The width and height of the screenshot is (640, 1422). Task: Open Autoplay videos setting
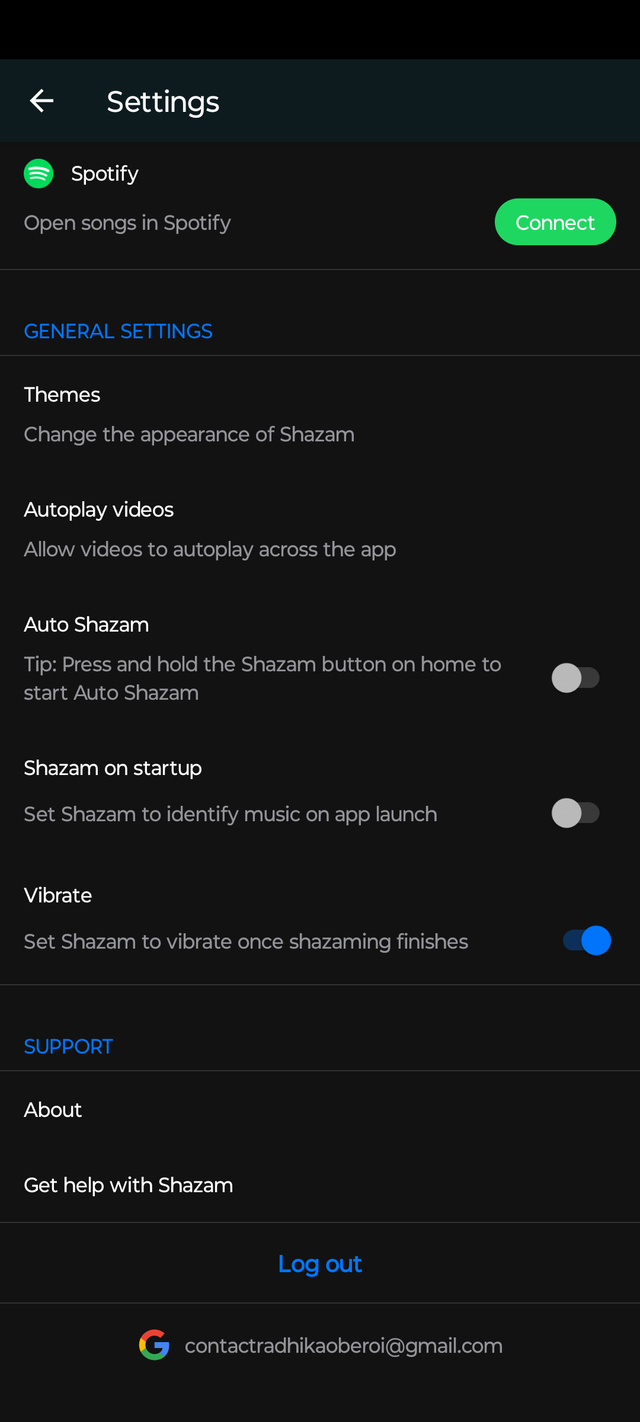point(210,529)
